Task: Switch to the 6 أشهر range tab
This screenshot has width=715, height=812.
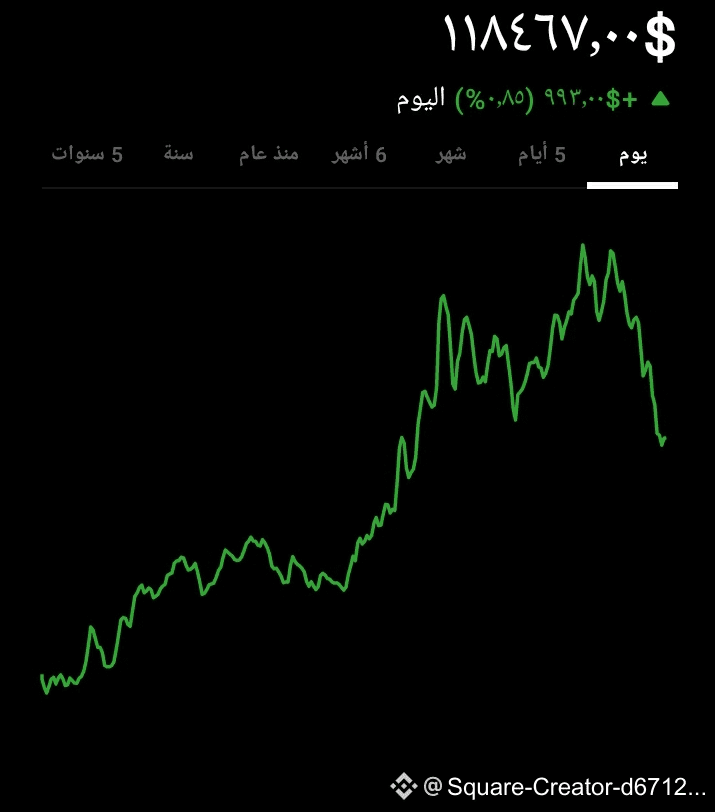Action: (x=359, y=155)
